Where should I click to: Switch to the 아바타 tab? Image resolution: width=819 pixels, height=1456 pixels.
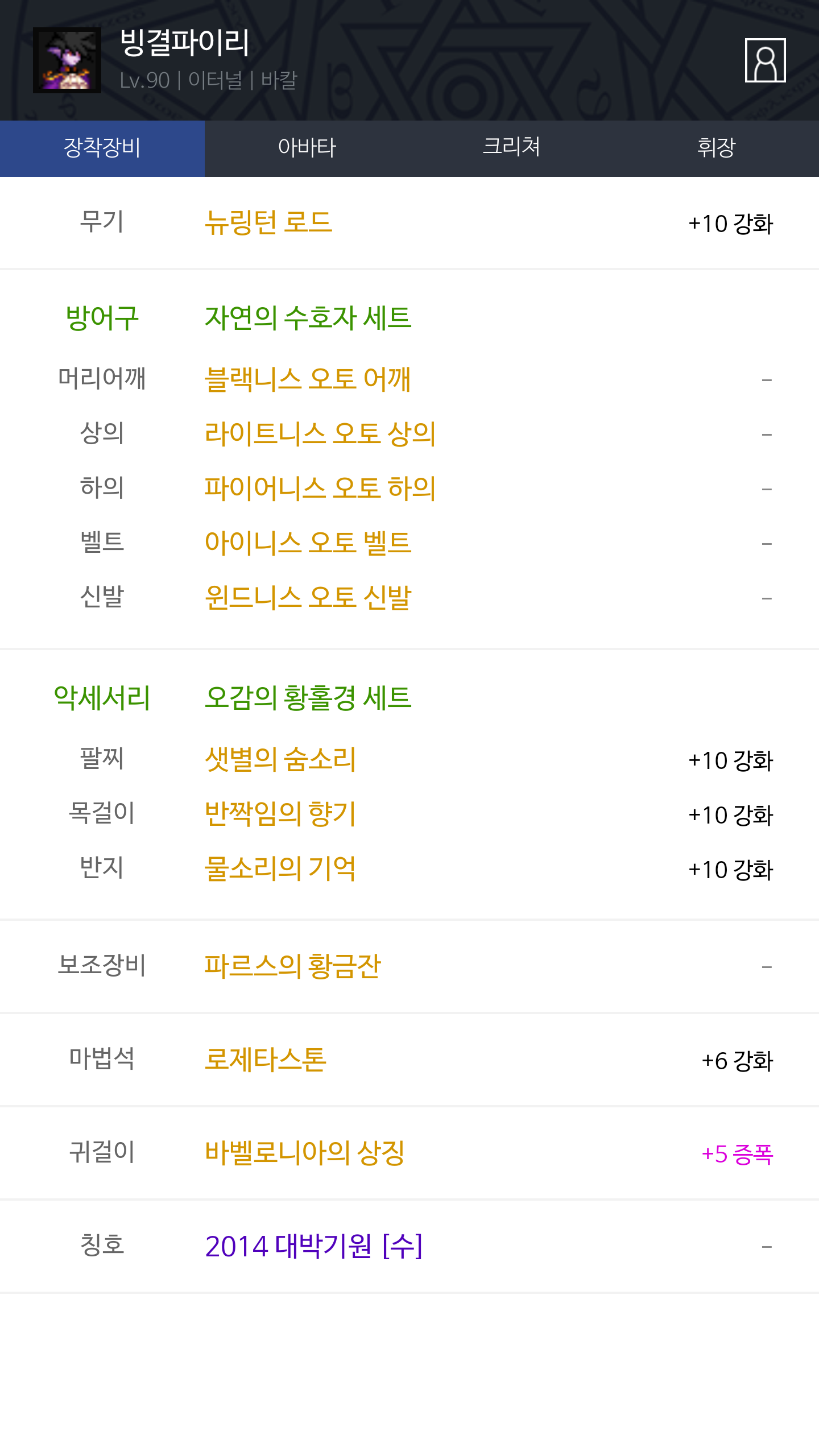tap(307, 148)
